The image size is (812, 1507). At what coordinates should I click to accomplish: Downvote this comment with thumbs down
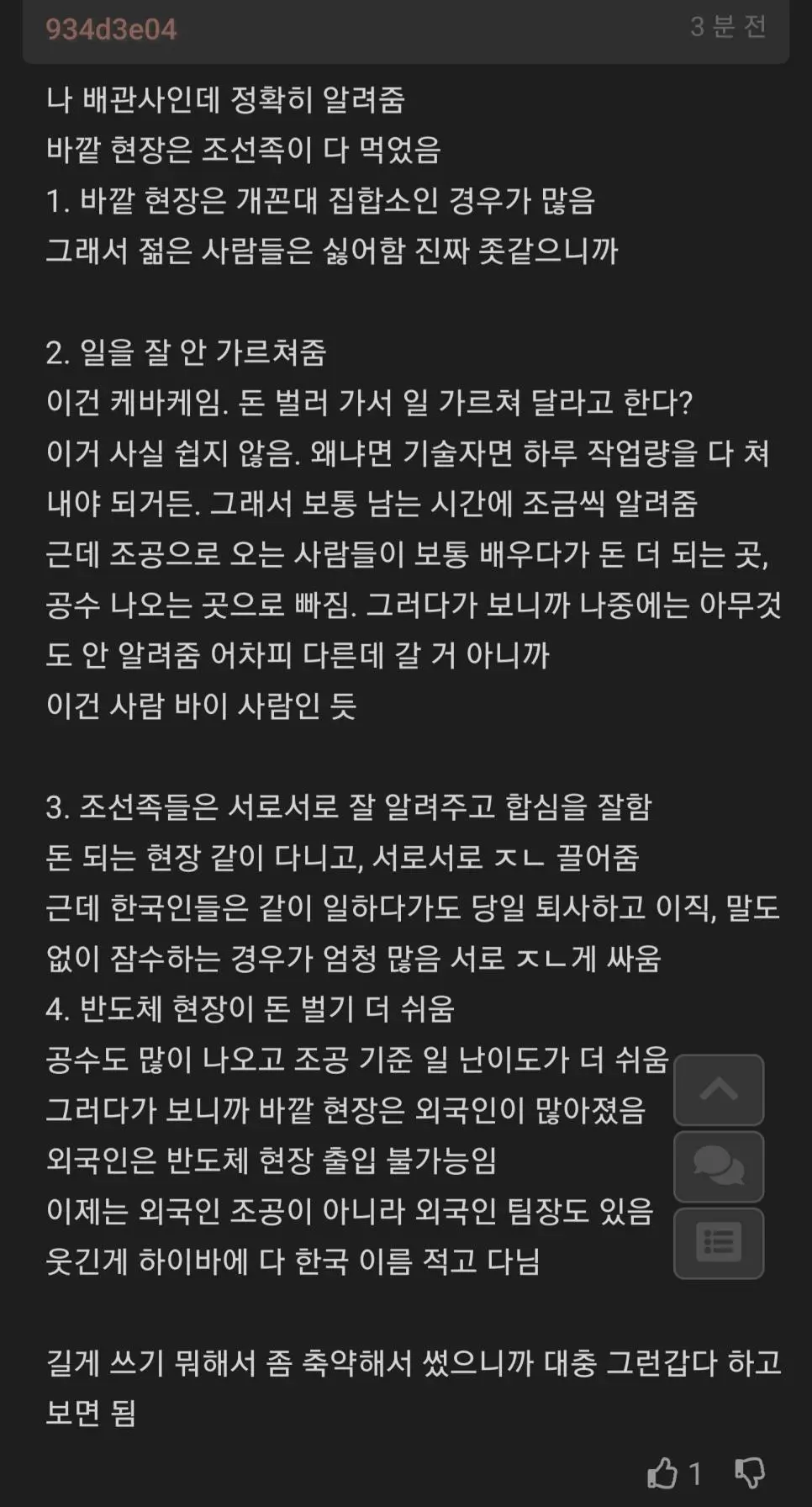point(750,1473)
